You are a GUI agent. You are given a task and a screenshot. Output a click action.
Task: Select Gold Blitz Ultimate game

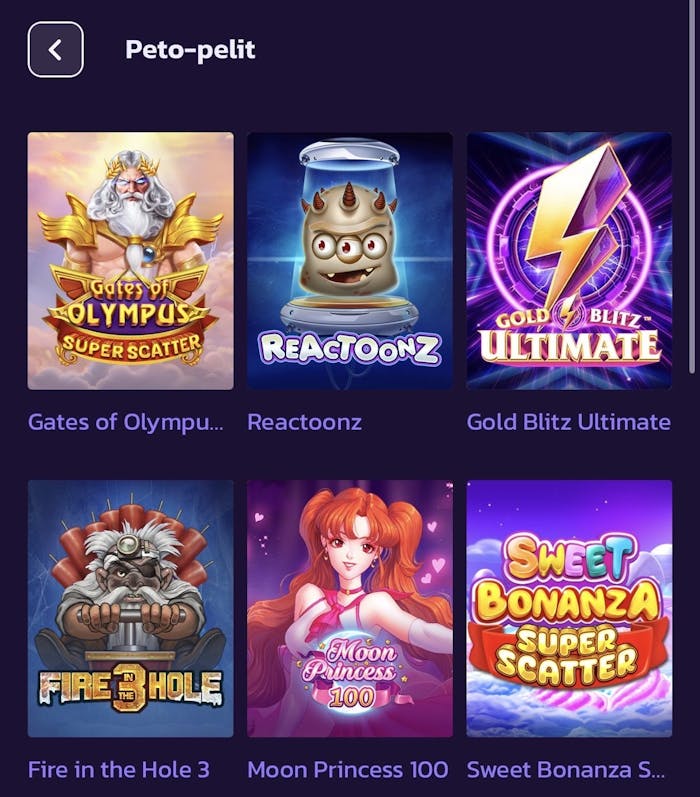[x=569, y=261]
